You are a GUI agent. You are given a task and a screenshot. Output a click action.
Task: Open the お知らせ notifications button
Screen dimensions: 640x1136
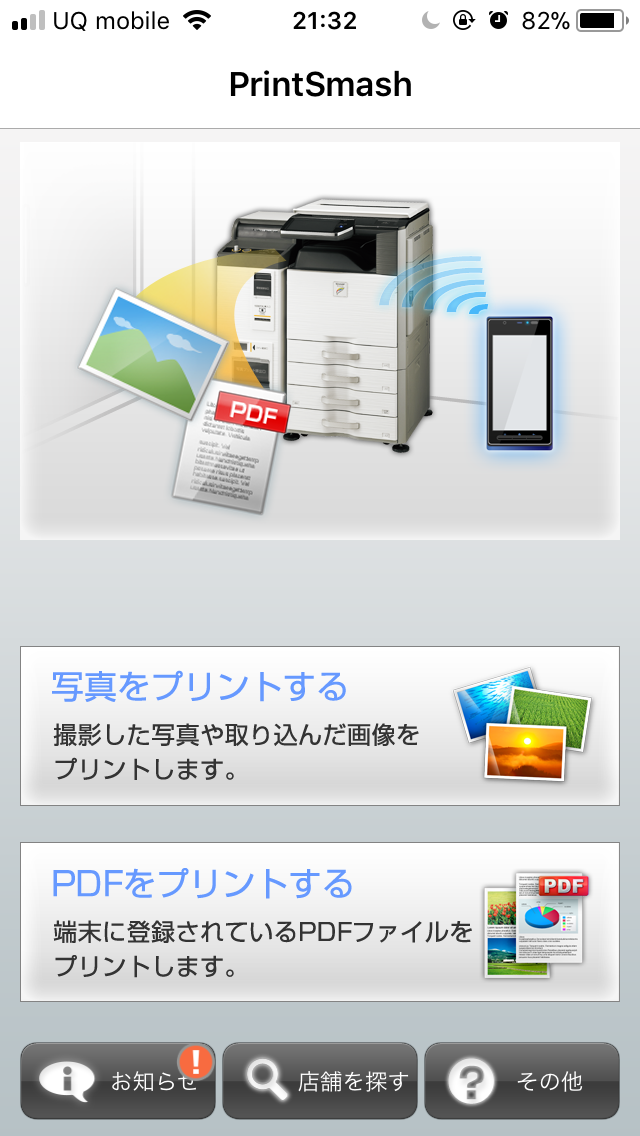coord(118,1081)
